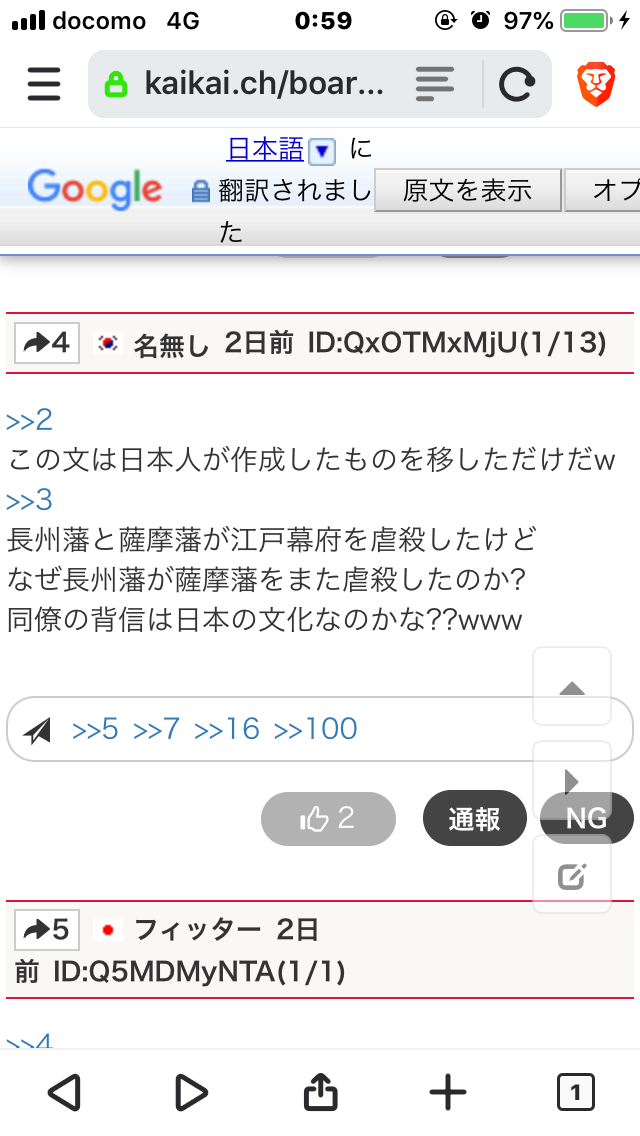Jump to top with up arrow

coord(571,687)
